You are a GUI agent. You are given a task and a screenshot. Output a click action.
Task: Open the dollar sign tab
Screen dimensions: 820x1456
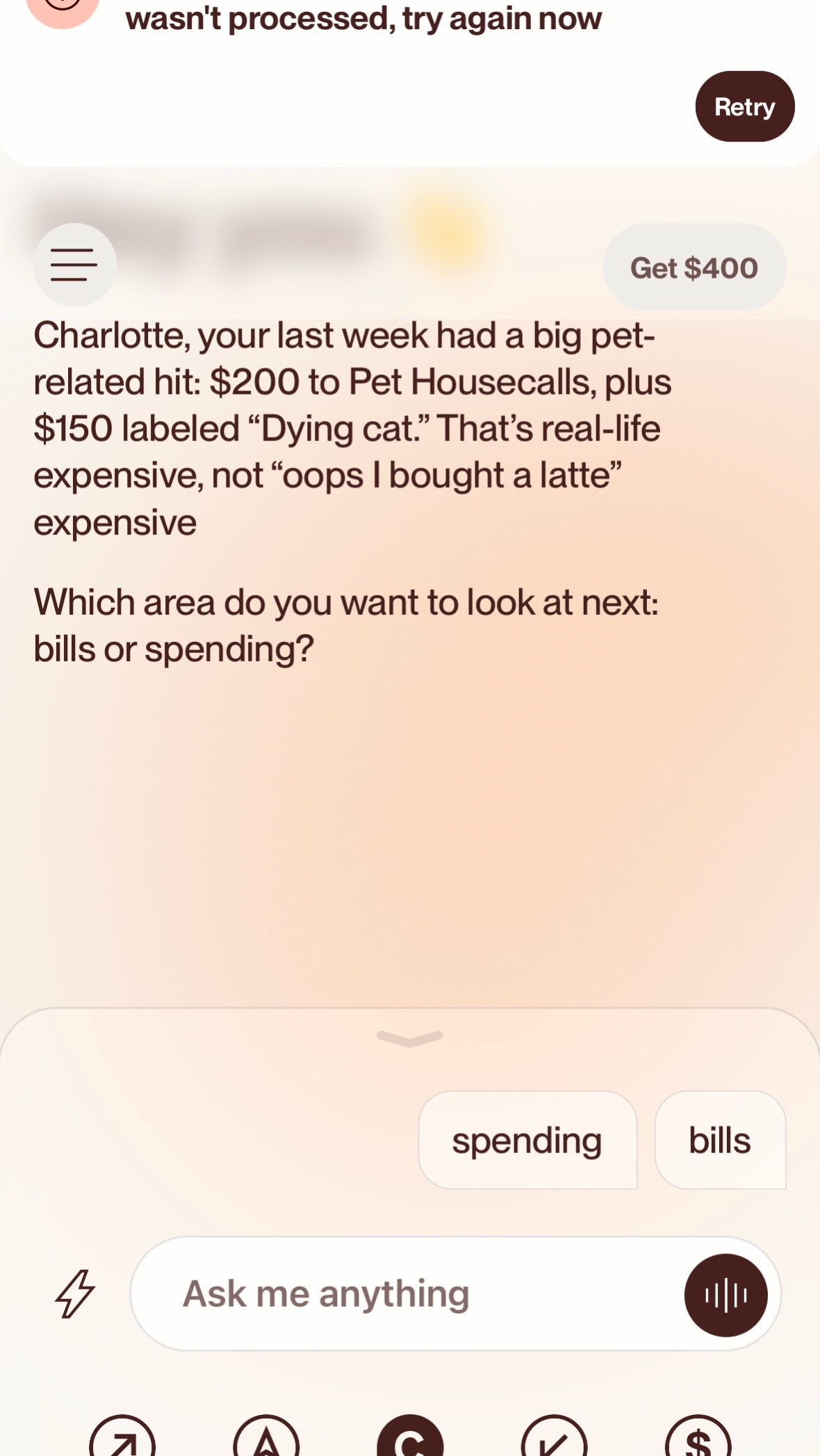pos(698,1438)
